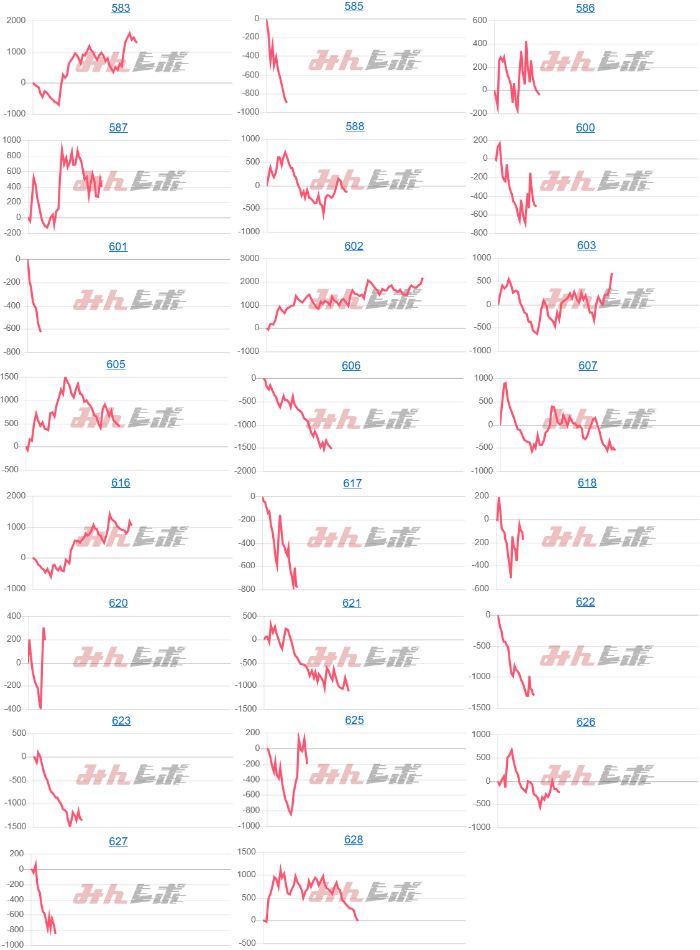Screen dimensions: 700x950
Task: Select the 621 link
Action: [351, 603]
